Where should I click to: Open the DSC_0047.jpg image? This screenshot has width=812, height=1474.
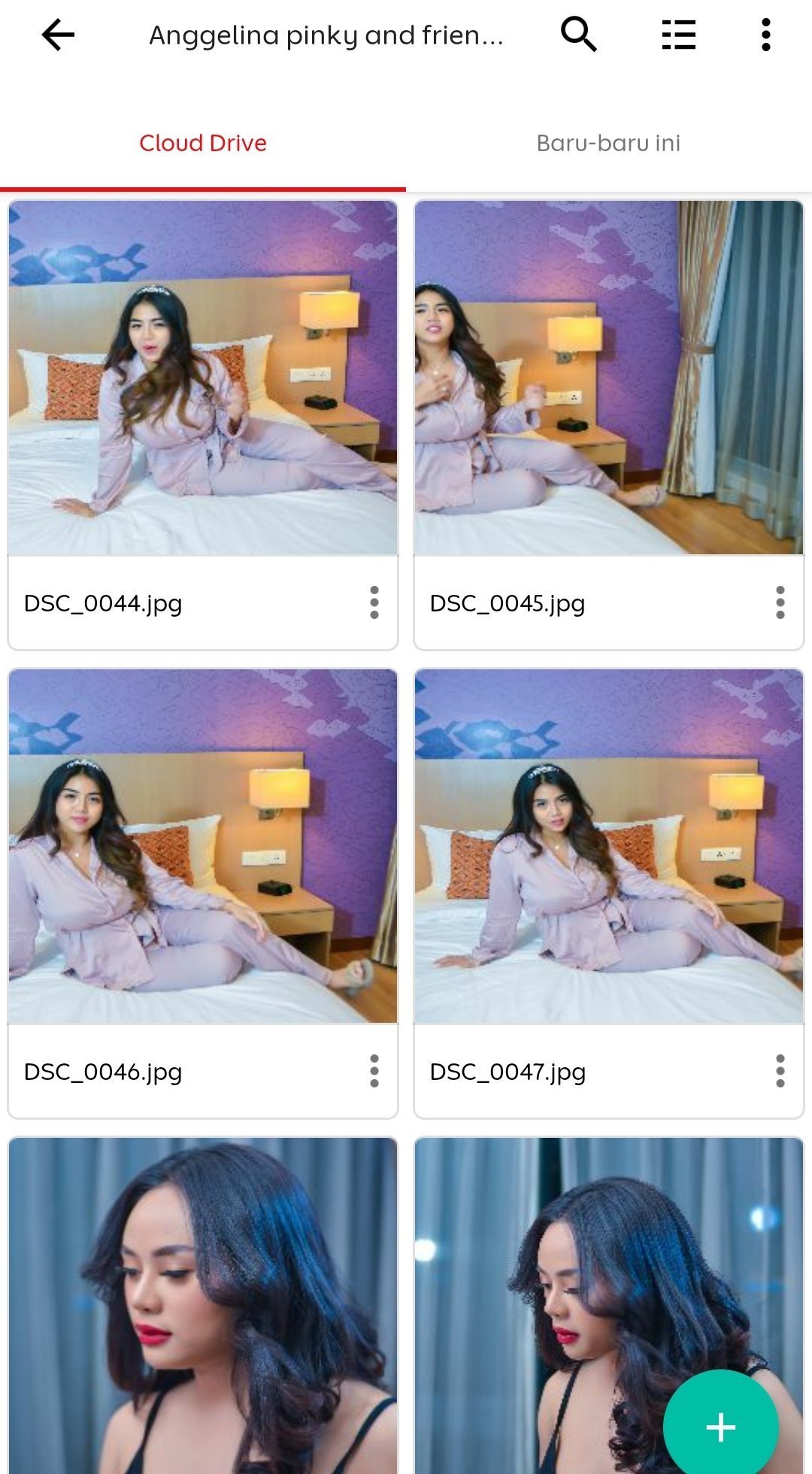(608, 846)
